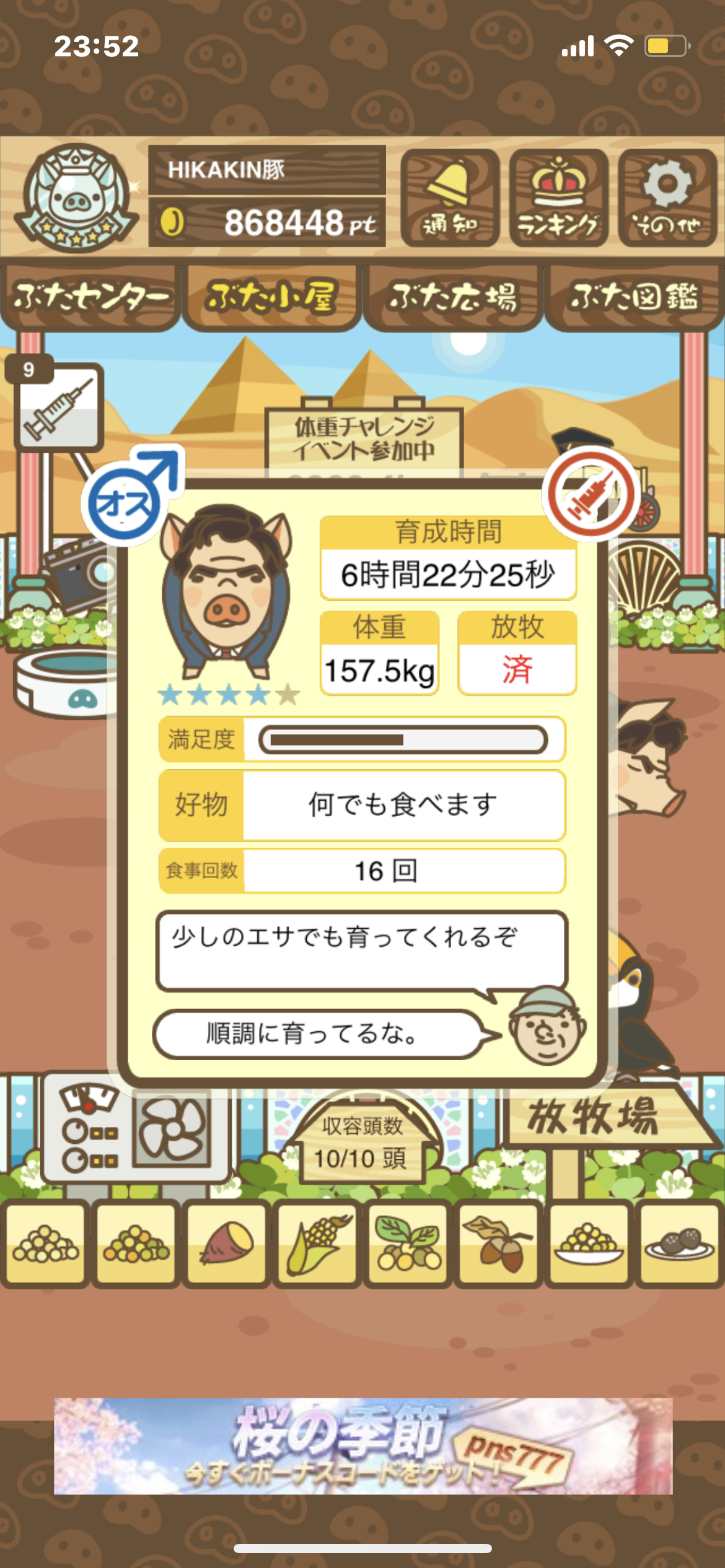Go to the 放牧場 signpost
Viewport: 725px width, 1568px height.
tap(595, 1120)
